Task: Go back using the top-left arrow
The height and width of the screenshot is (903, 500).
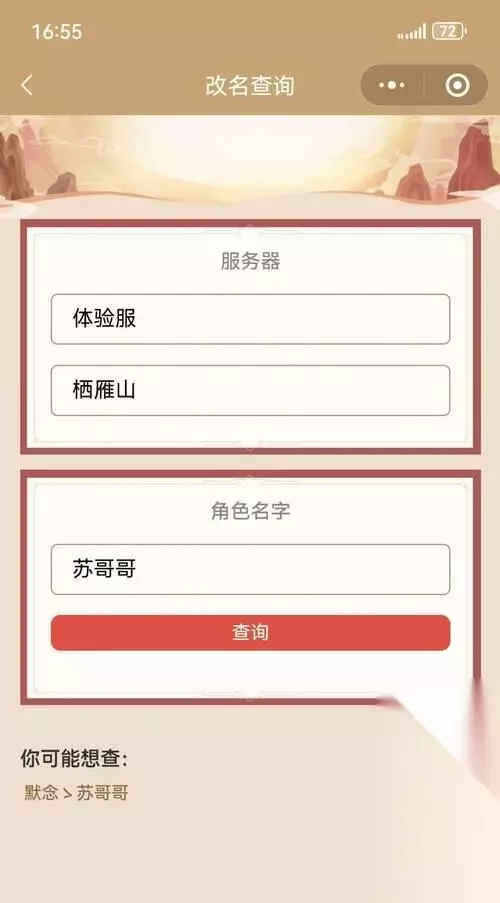Action: click(x=26, y=85)
